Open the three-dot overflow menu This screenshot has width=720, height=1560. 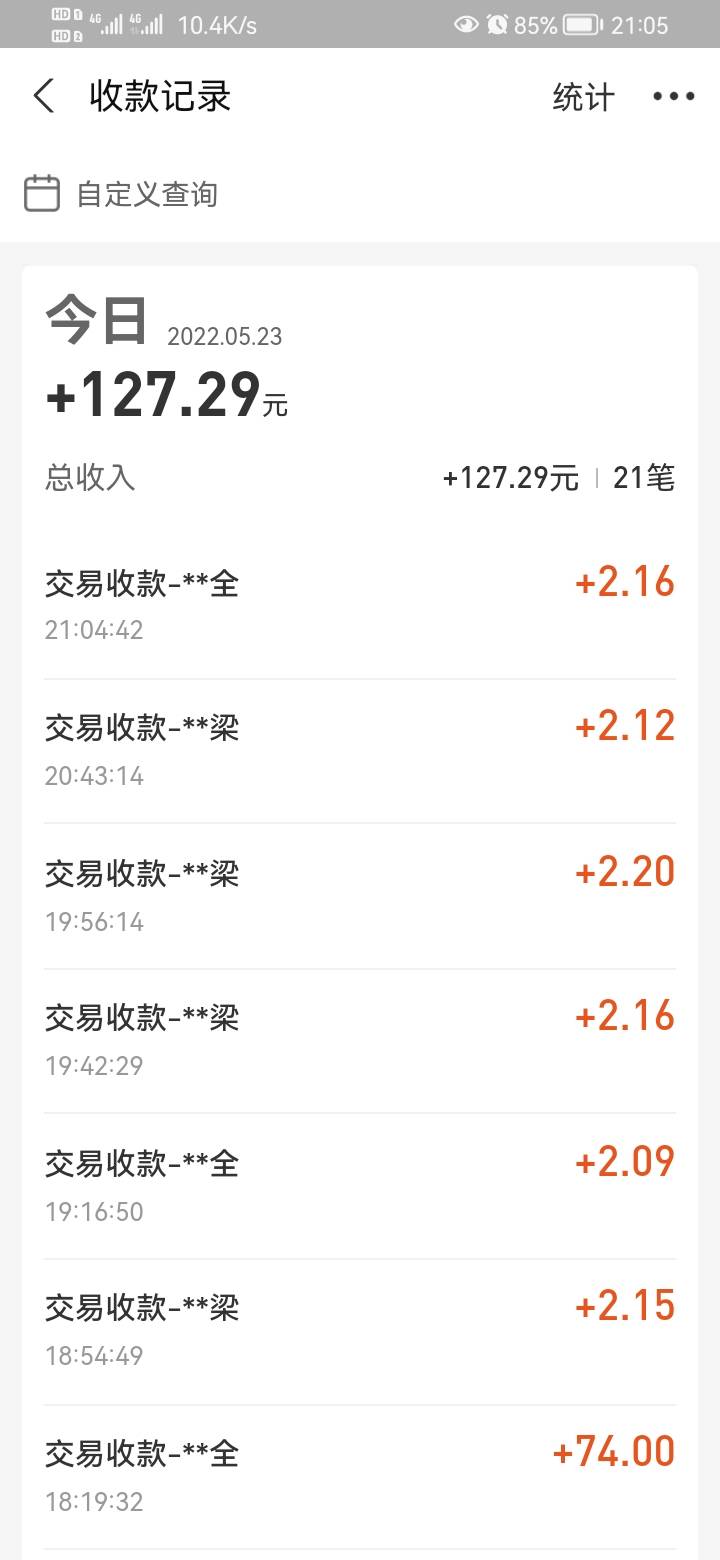click(673, 97)
